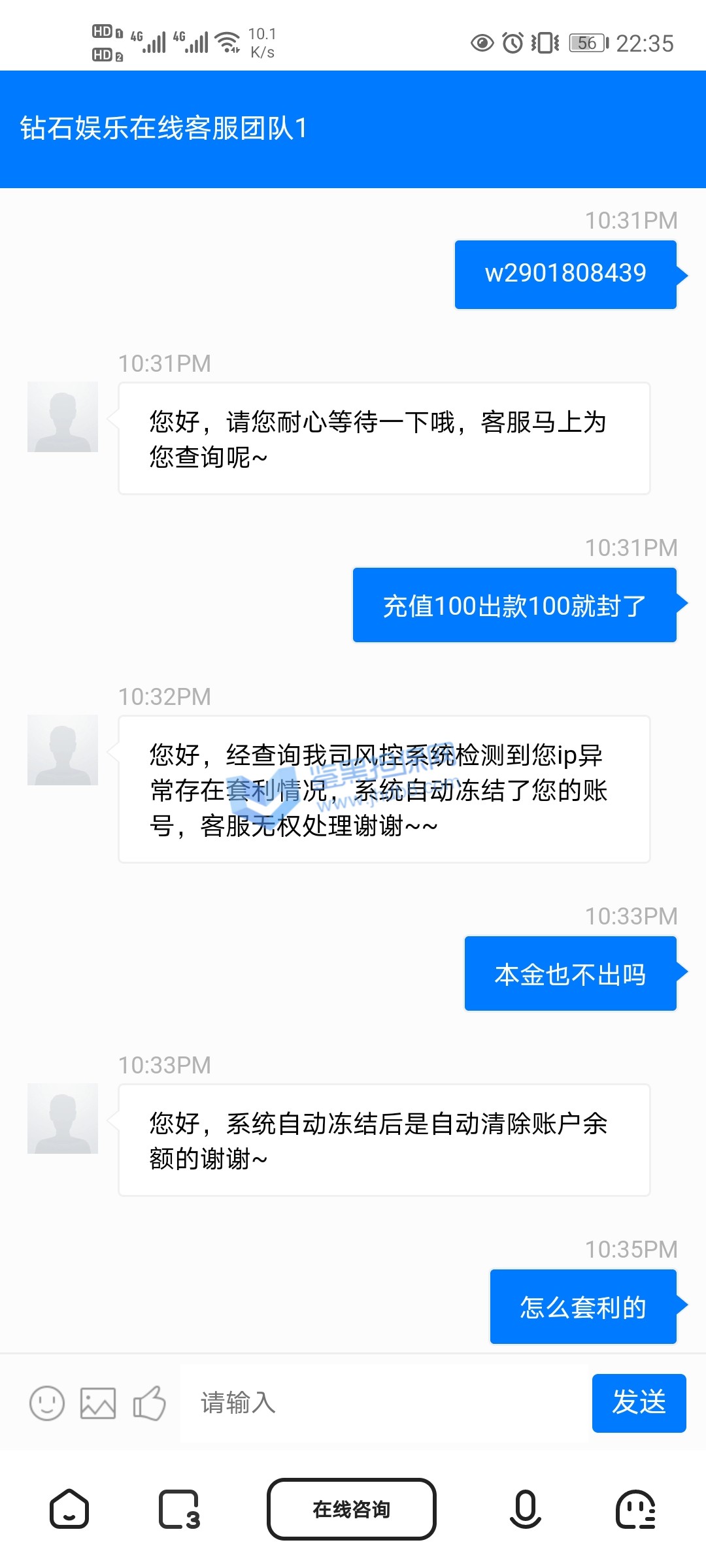Focus the 请输入 message field
Viewport: 706px width, 1568px height.
click(x=386, y=1403)
